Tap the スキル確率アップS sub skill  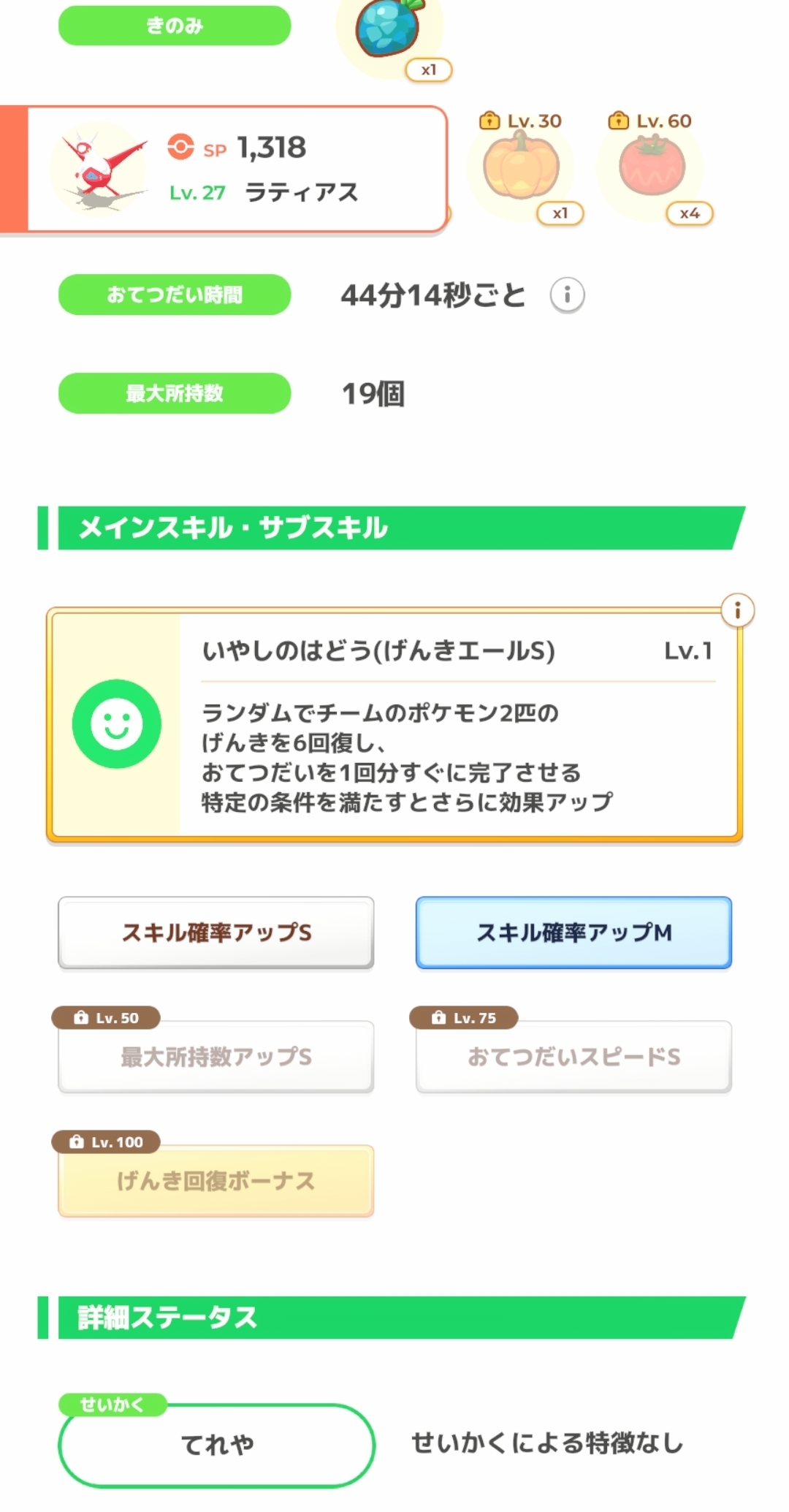point(216,932)
